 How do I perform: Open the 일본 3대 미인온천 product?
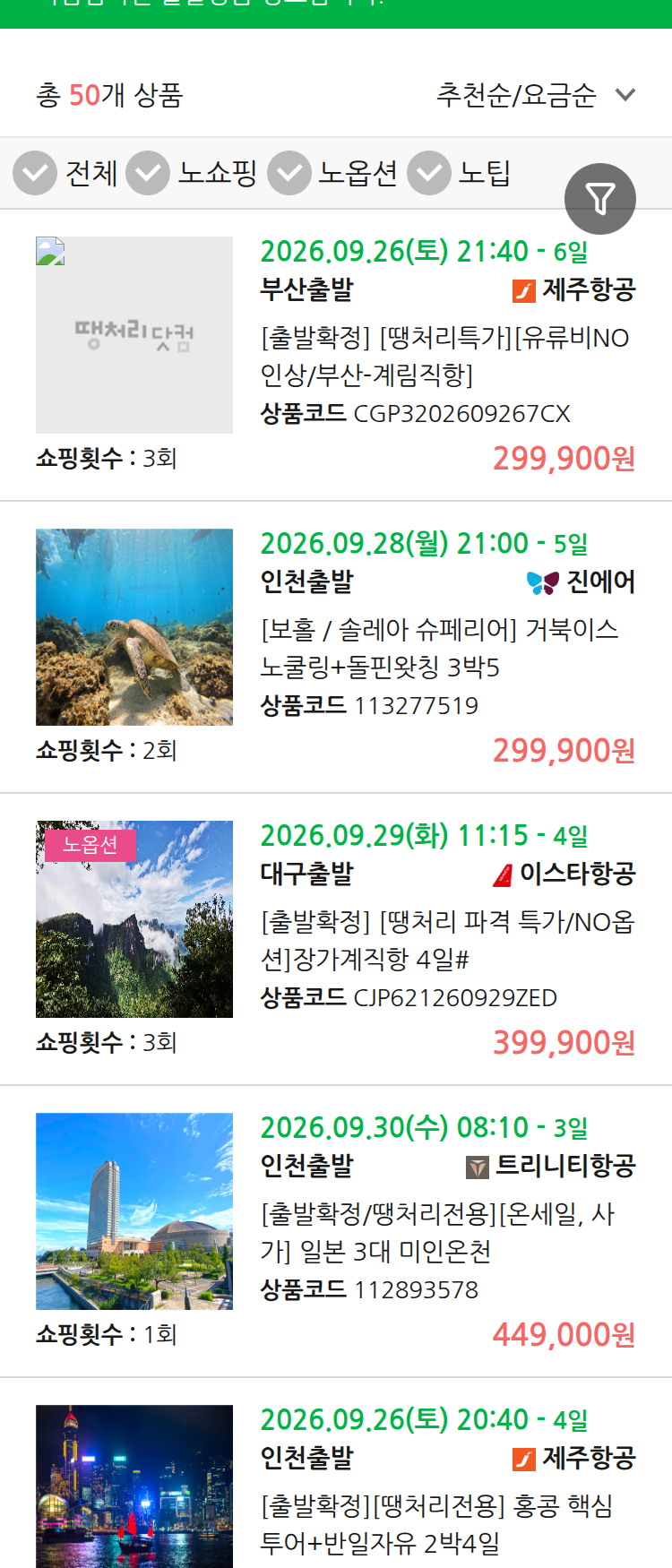tap(336, 1231)
